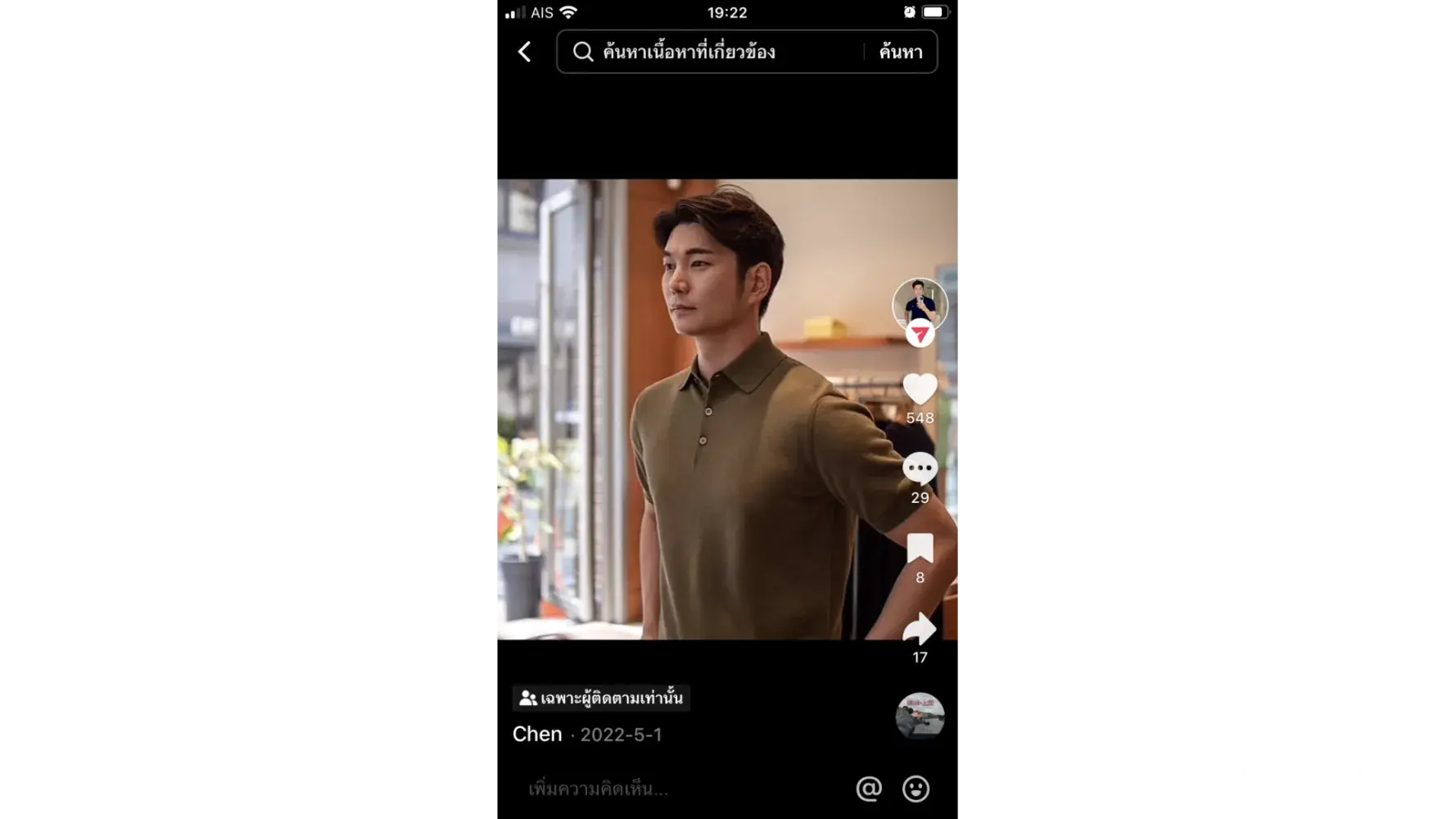
Task: Bookmark this video
Action: (x=920, y=549)
